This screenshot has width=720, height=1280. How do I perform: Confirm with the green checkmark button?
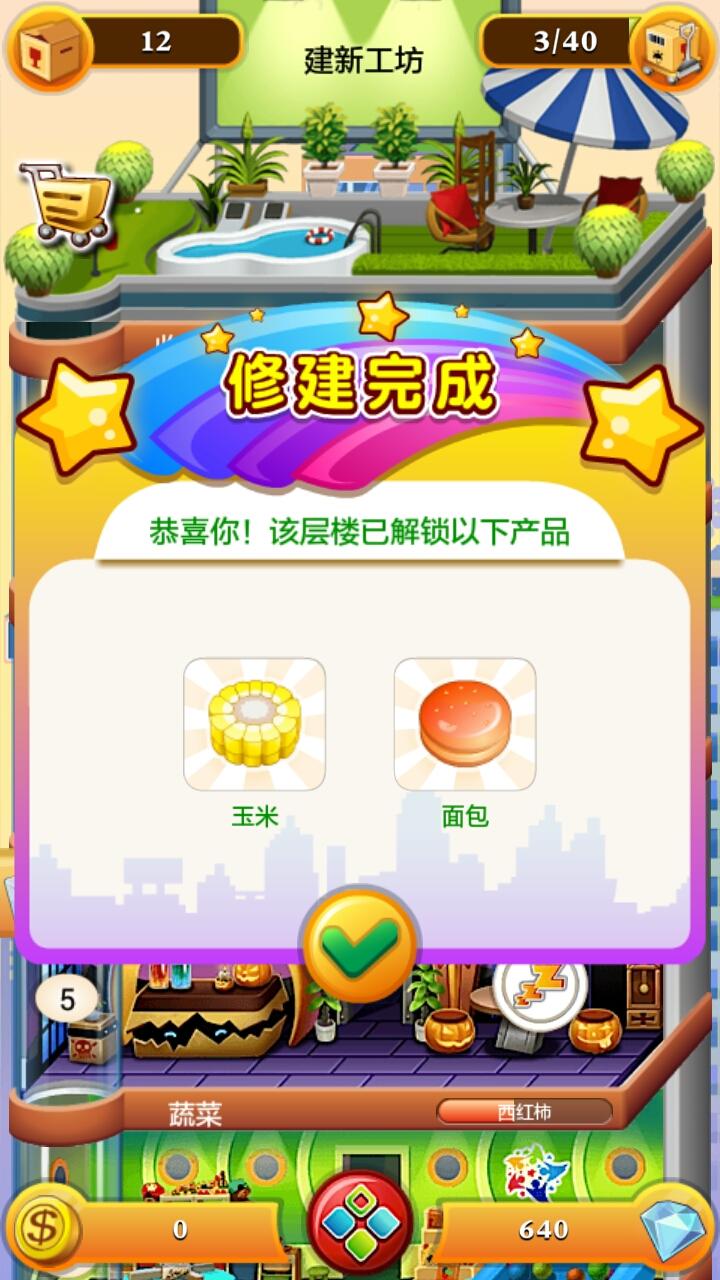360,943
